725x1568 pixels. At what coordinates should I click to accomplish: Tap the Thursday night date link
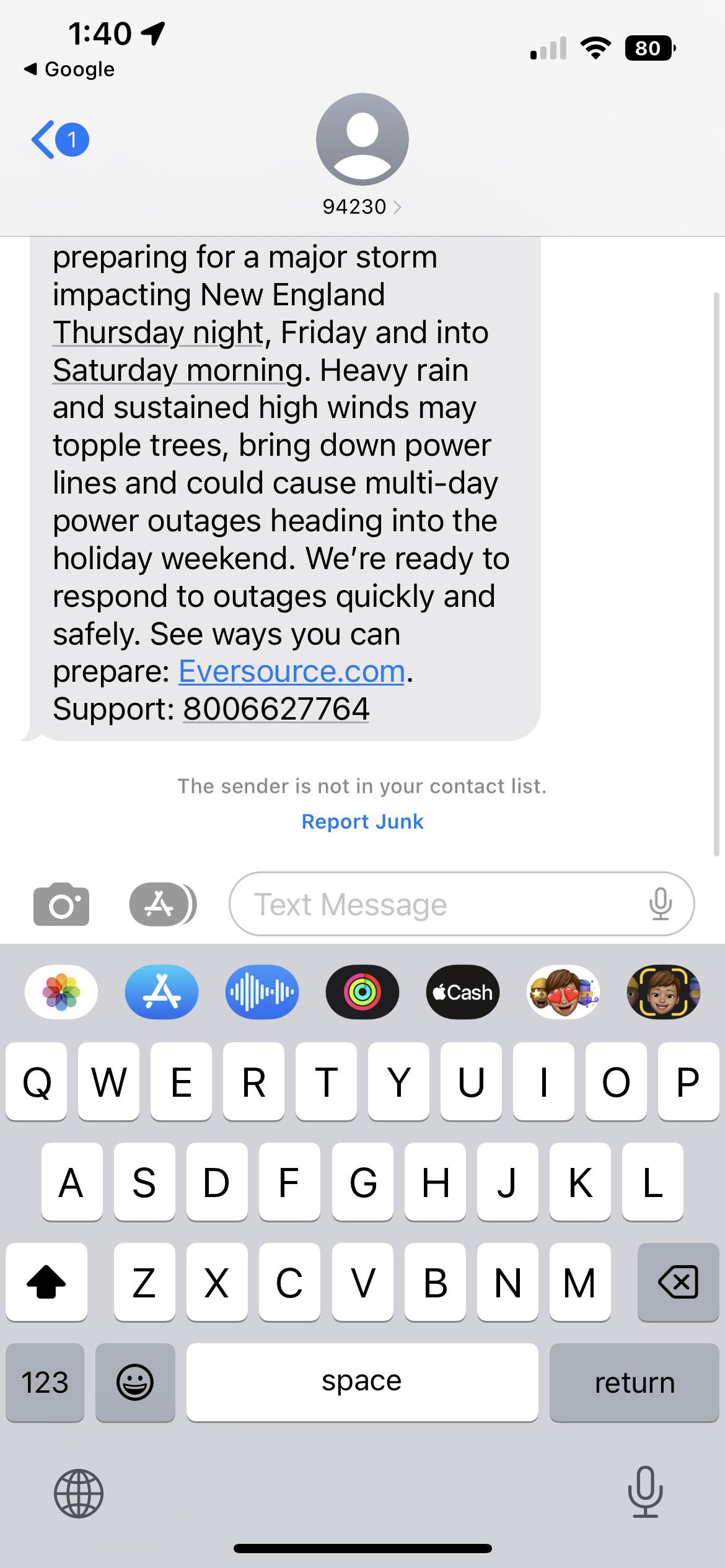click(159, 333)
